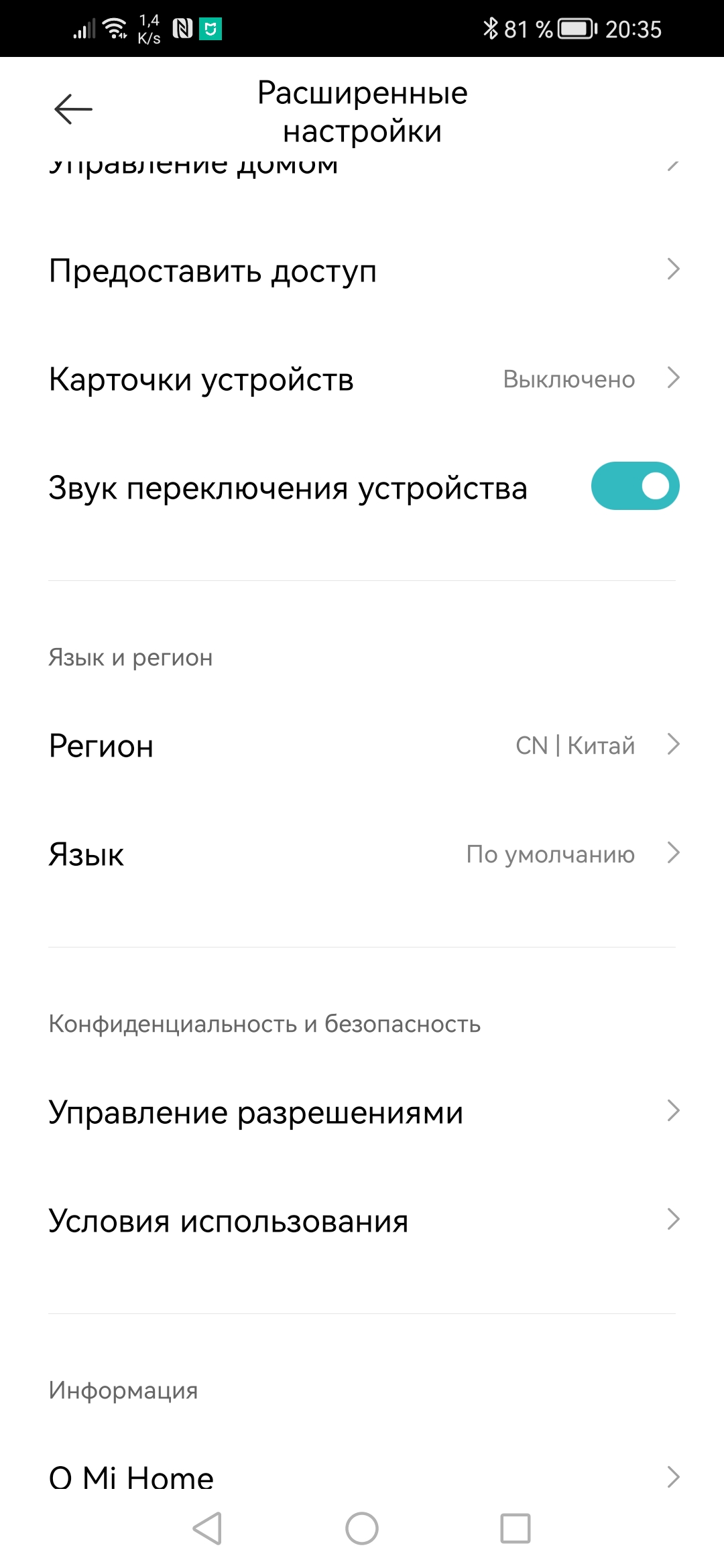The image size is (724, 1568).
Task: Tap the system home button
Action: click(362, 1528)
